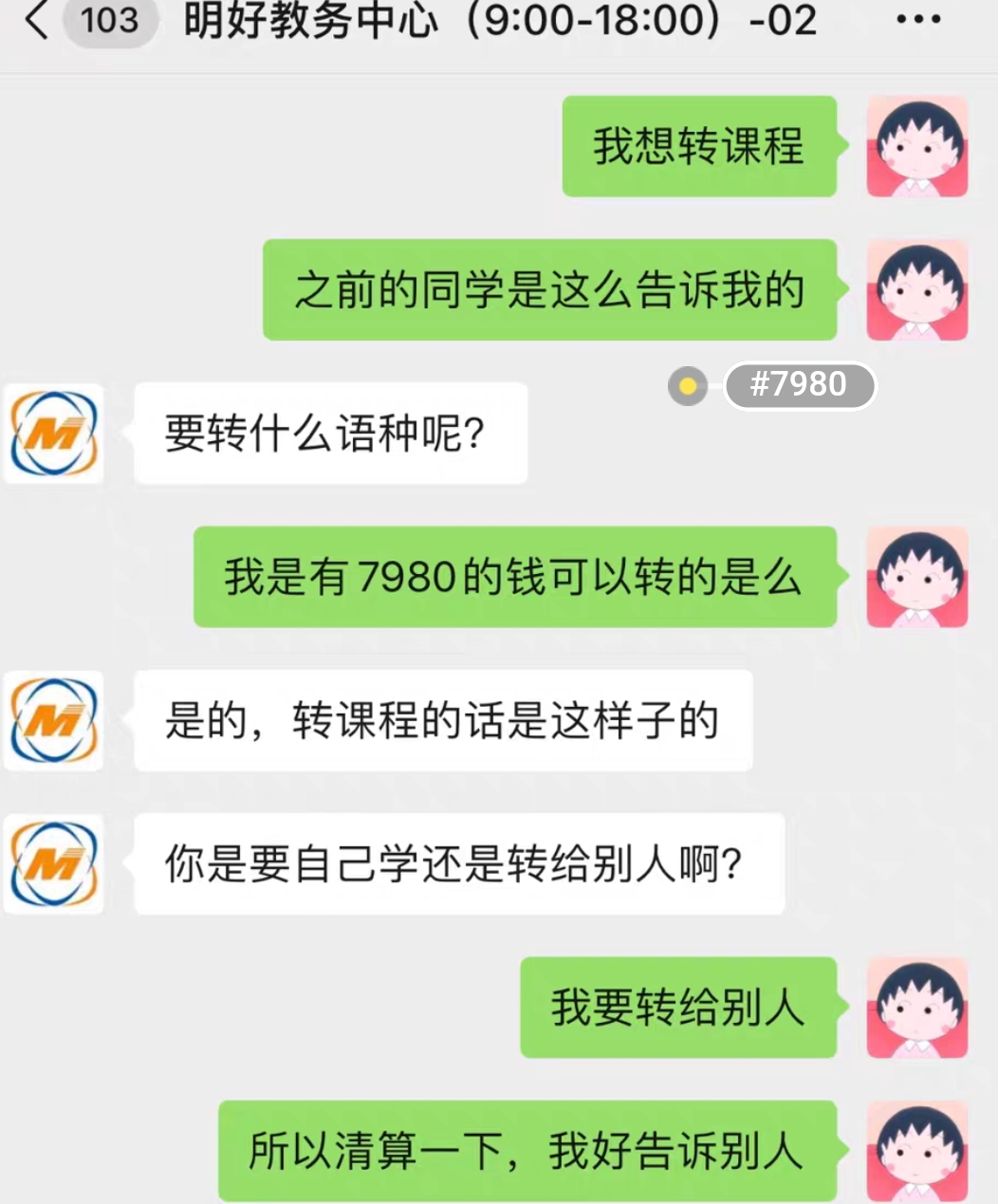Select the bubble '所以清算一下，我好告诉别人'
Viewport: 998px width, 1204px height.
click(x=527, y=1150)
